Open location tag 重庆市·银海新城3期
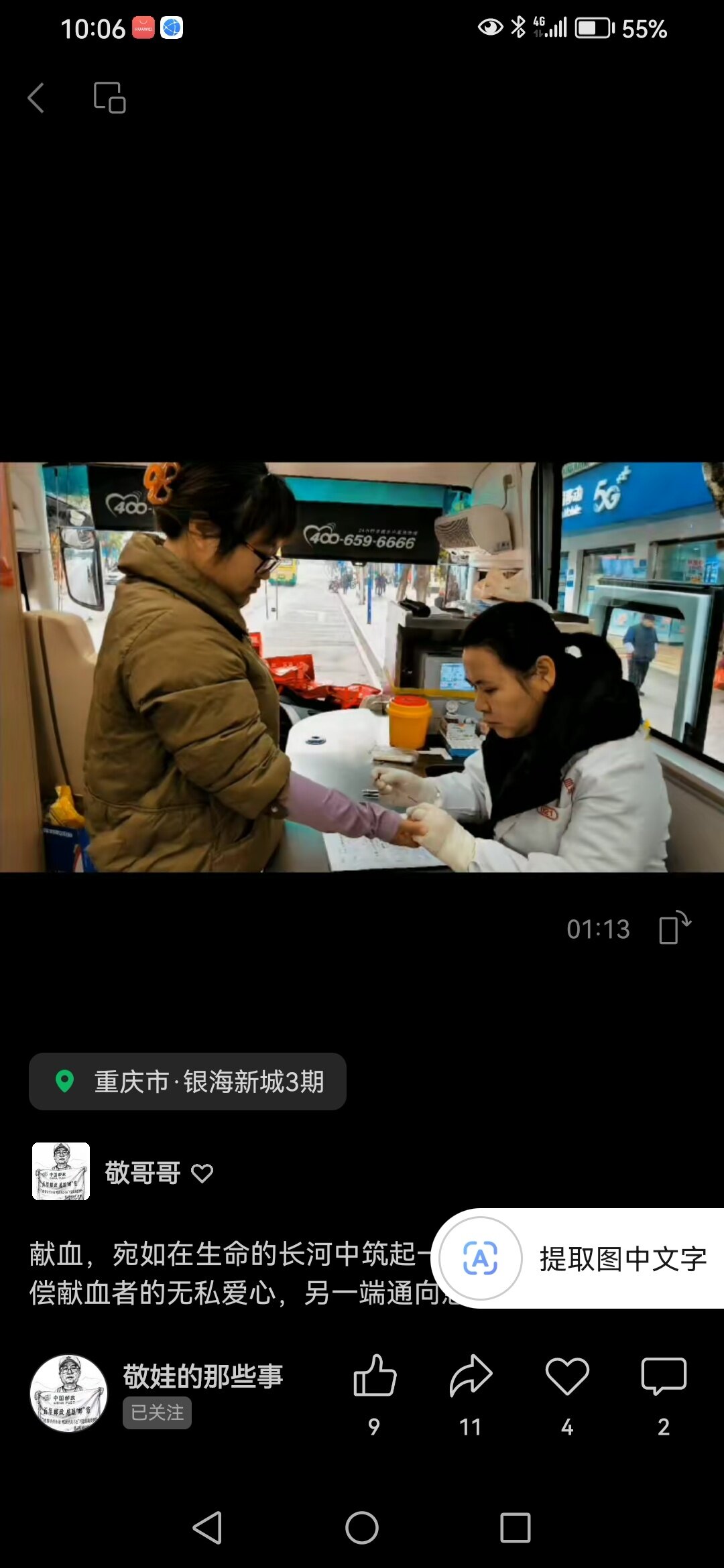Screen dimensions: 724x1568 (188, 1082)
